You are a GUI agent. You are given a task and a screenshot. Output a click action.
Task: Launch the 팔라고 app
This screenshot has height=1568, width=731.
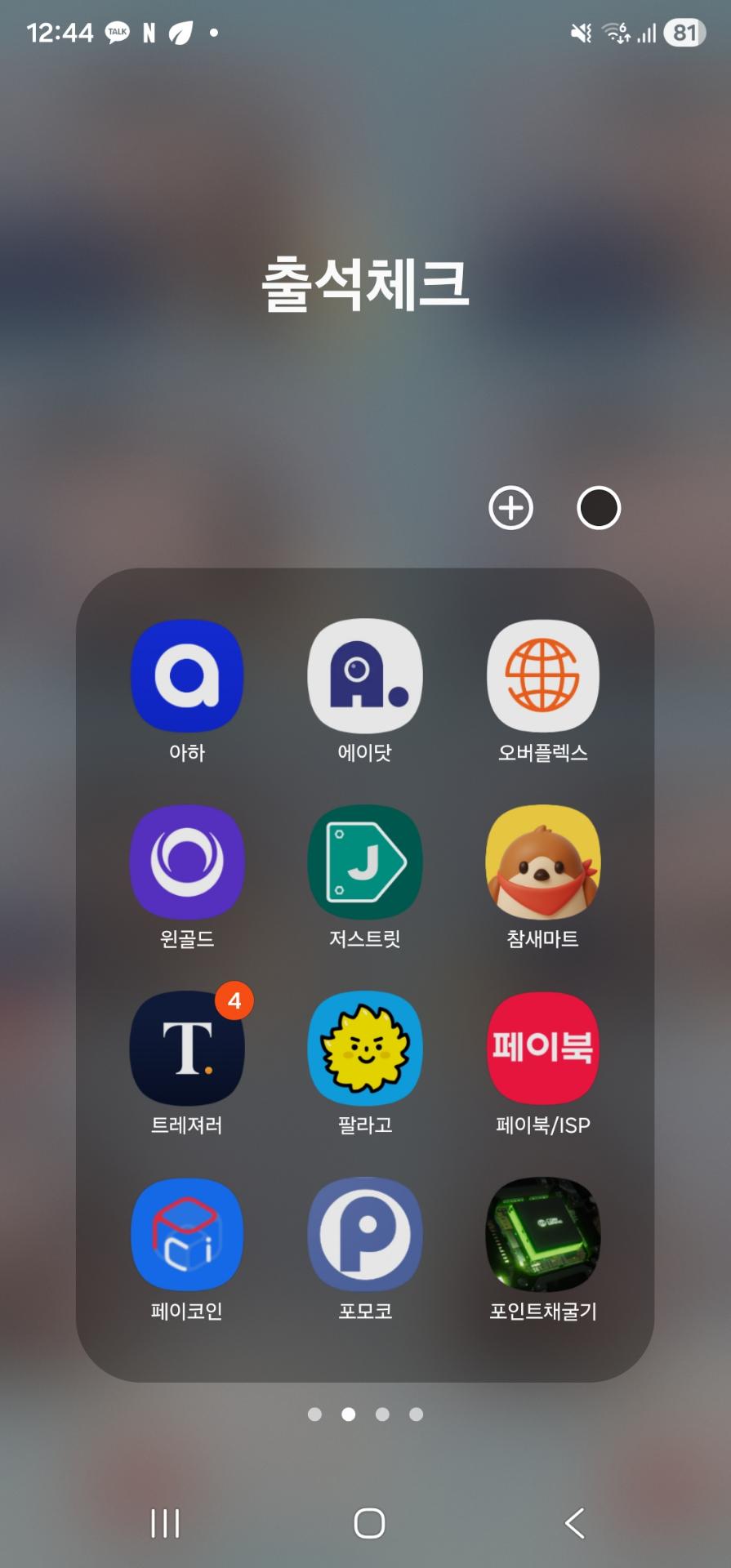click(x=365, y=1049)
